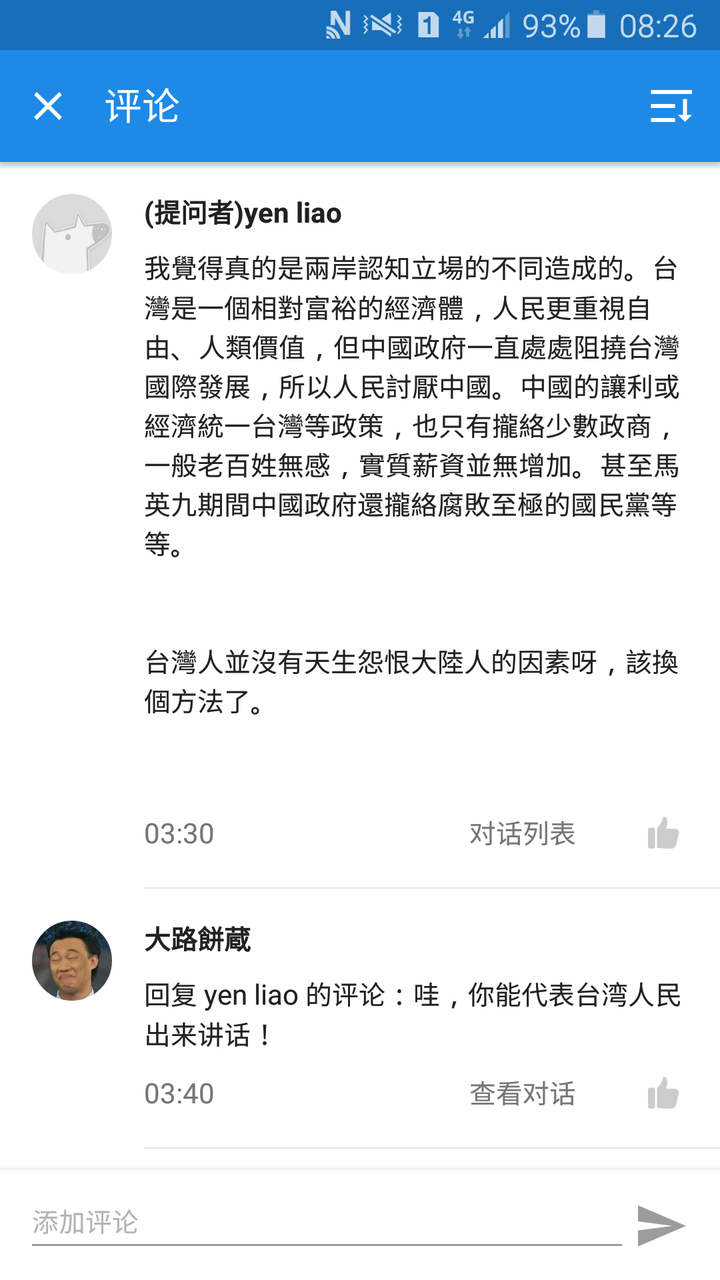This screenshot has height=1280, width=720.
Task: Tap the 4G network indicator in status bar
Action: [x=462, y=26]
